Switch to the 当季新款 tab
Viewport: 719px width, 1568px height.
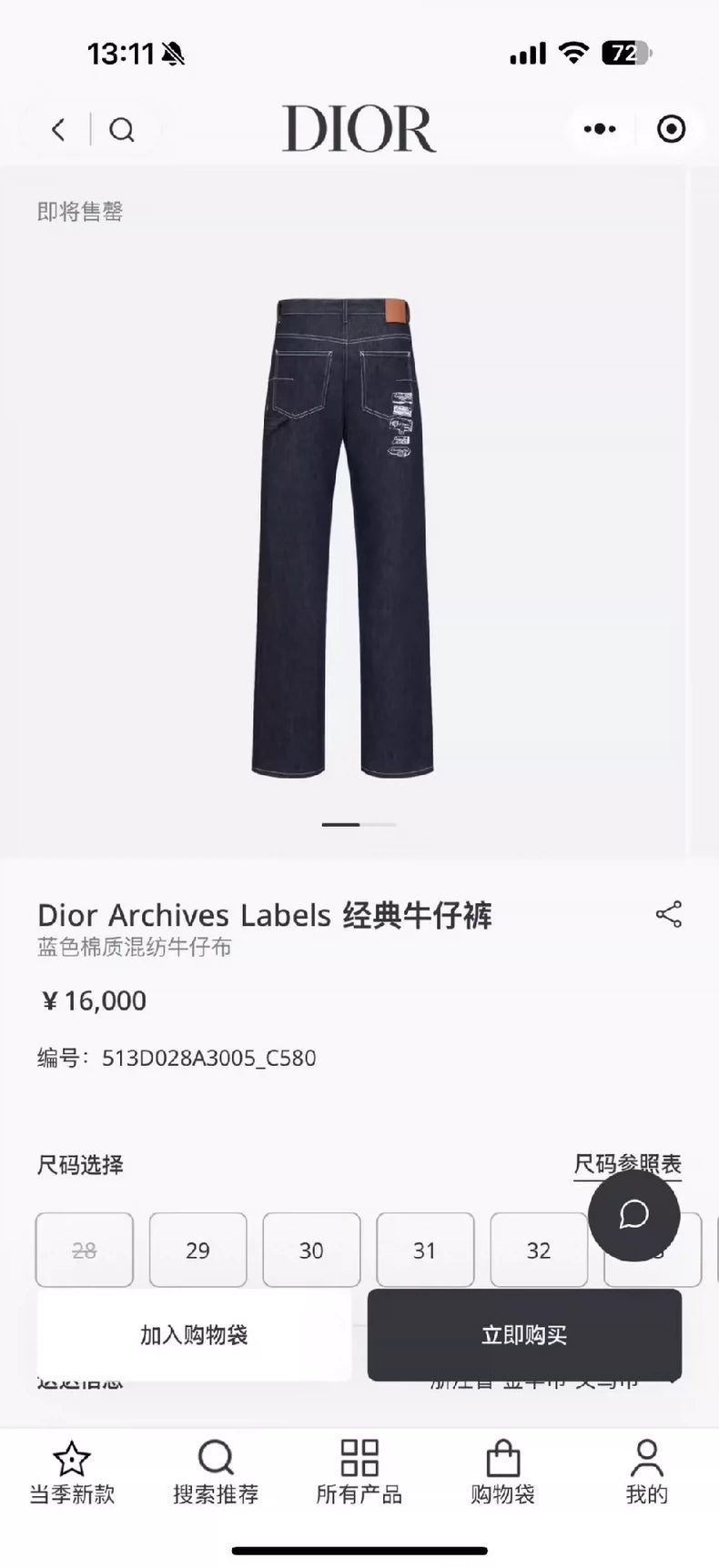coord(72,1472)
